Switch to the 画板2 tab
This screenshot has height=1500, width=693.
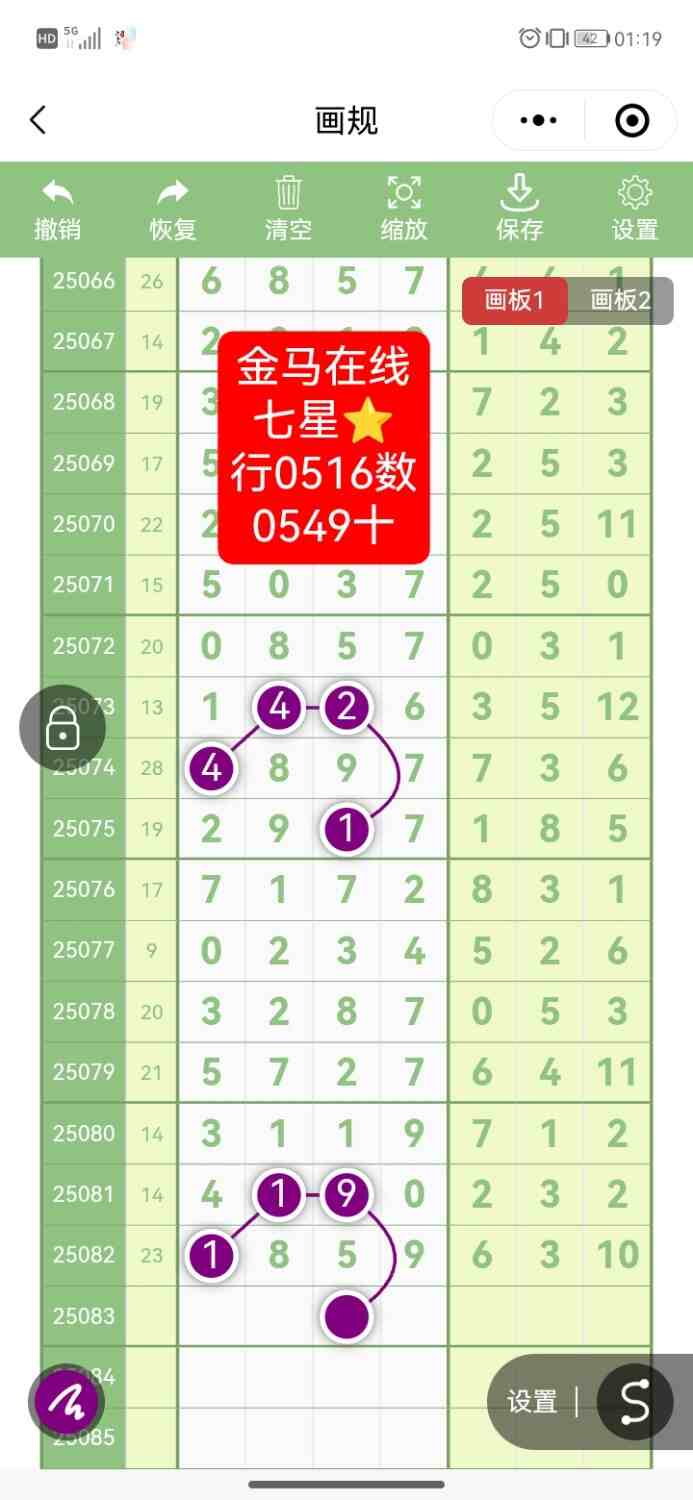coord(620,300)
